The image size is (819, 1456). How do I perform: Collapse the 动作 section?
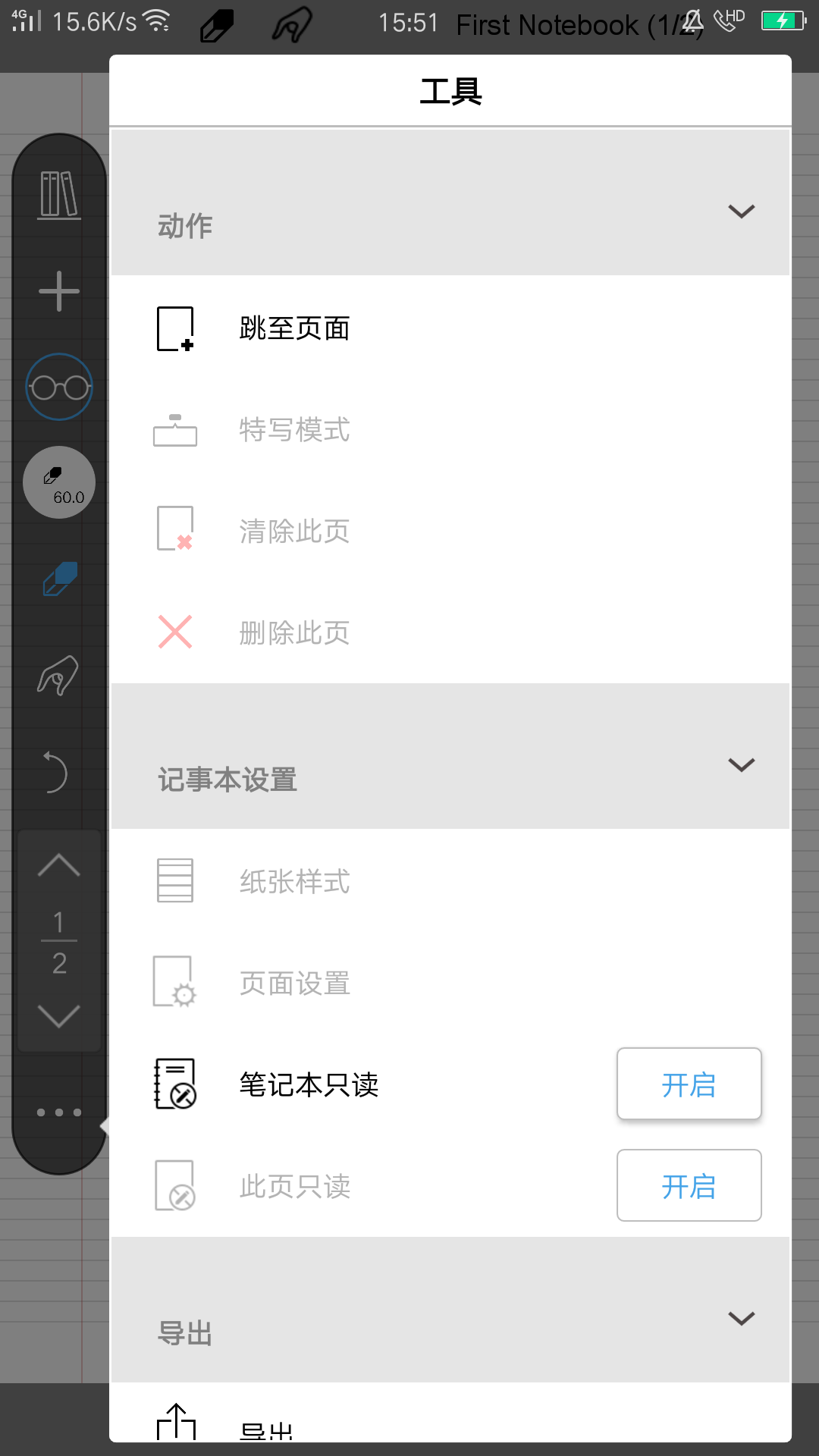741,211
